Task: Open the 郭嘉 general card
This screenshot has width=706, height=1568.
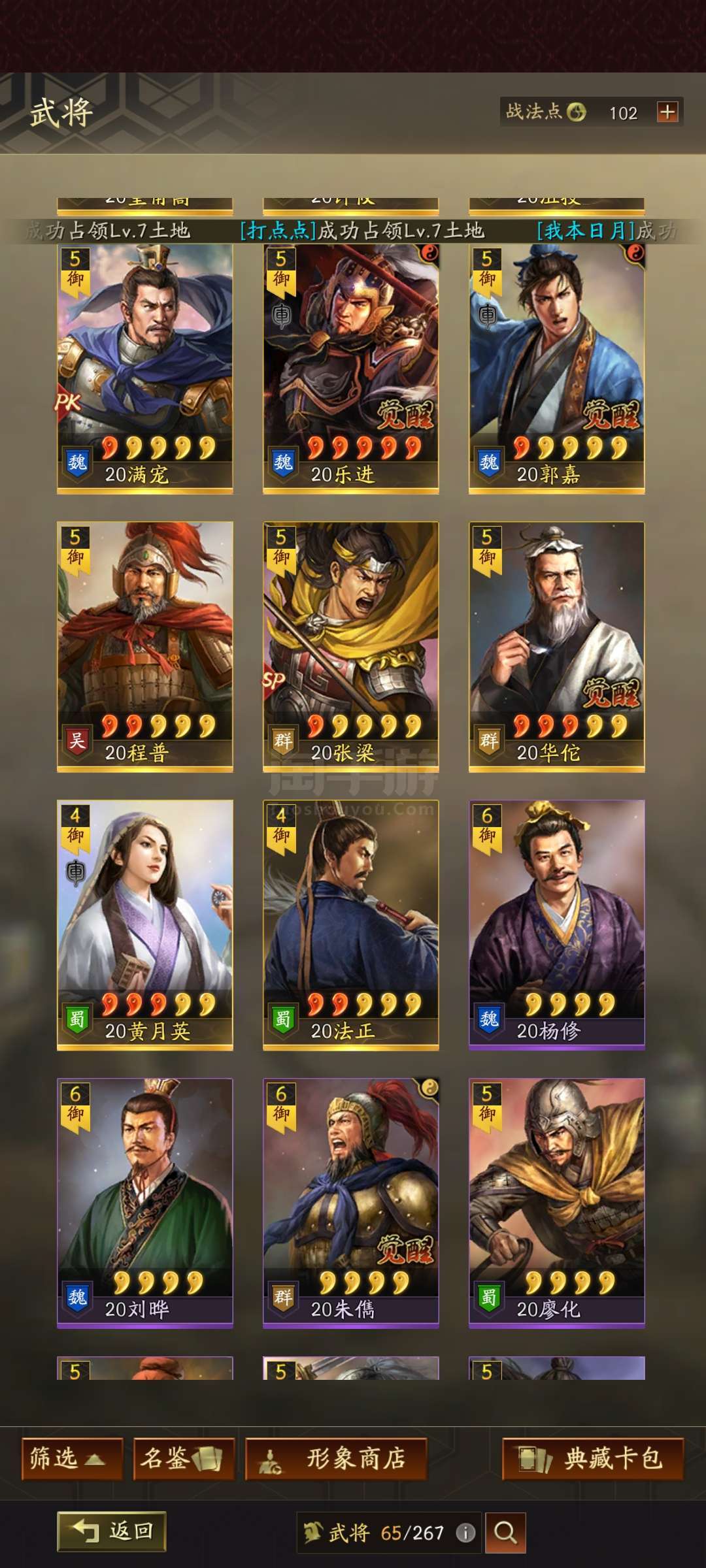Action: [557, 370]
